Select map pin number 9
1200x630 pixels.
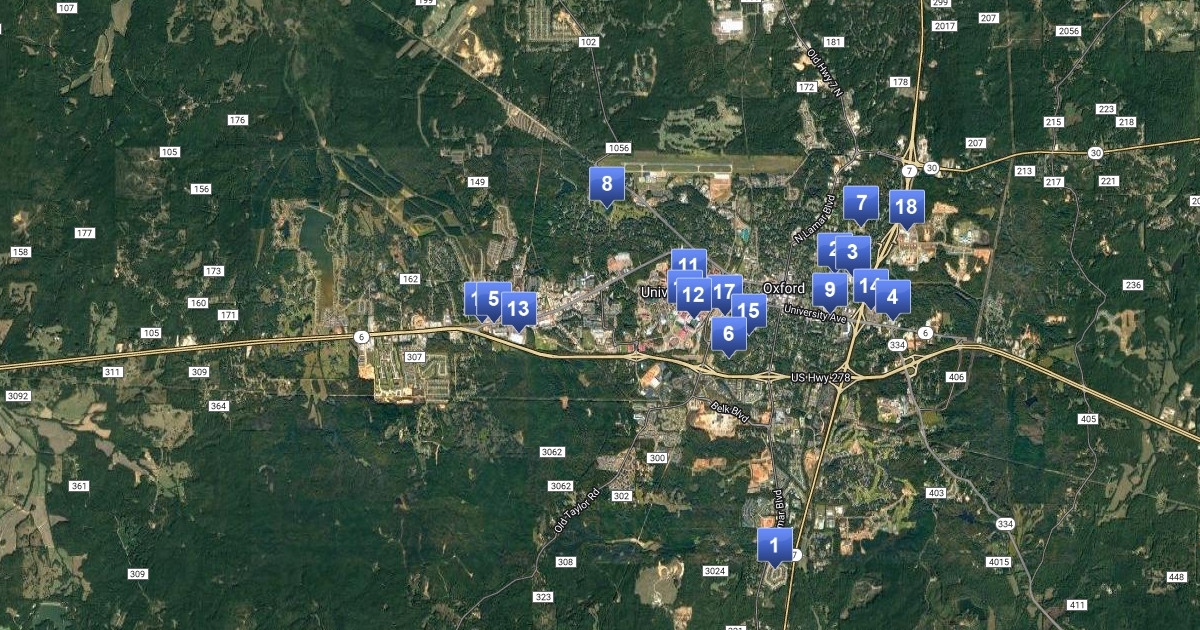point(829,290)
